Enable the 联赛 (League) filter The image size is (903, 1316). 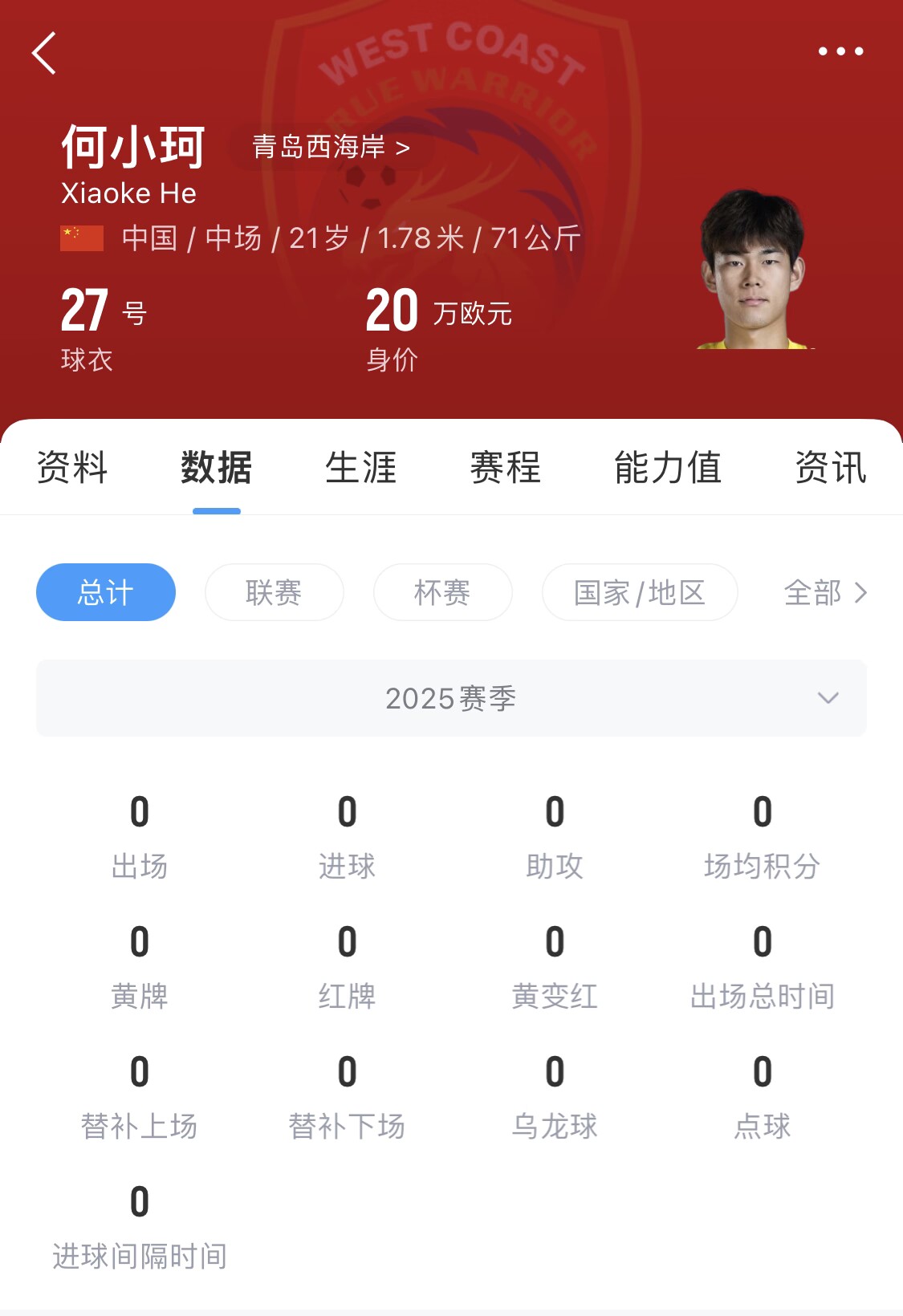(x=275, y=591)
